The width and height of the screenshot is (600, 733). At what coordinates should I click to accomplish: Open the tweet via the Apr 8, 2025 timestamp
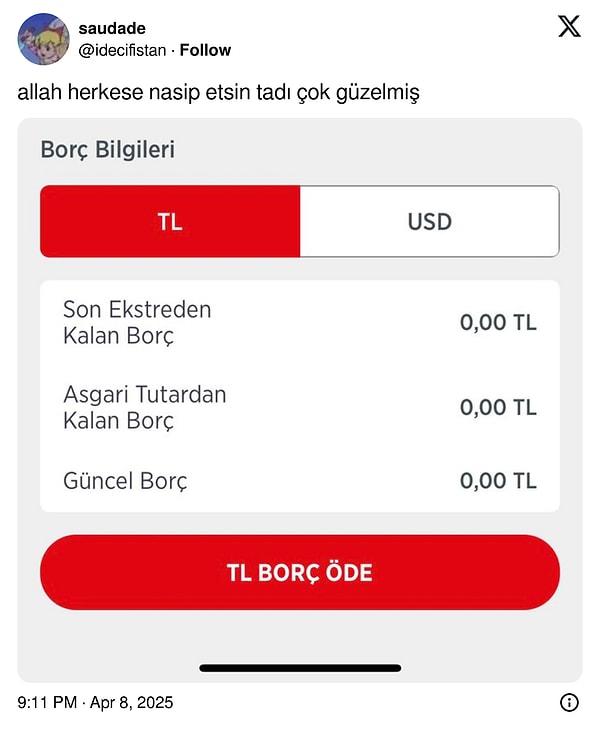click(96, 703)
